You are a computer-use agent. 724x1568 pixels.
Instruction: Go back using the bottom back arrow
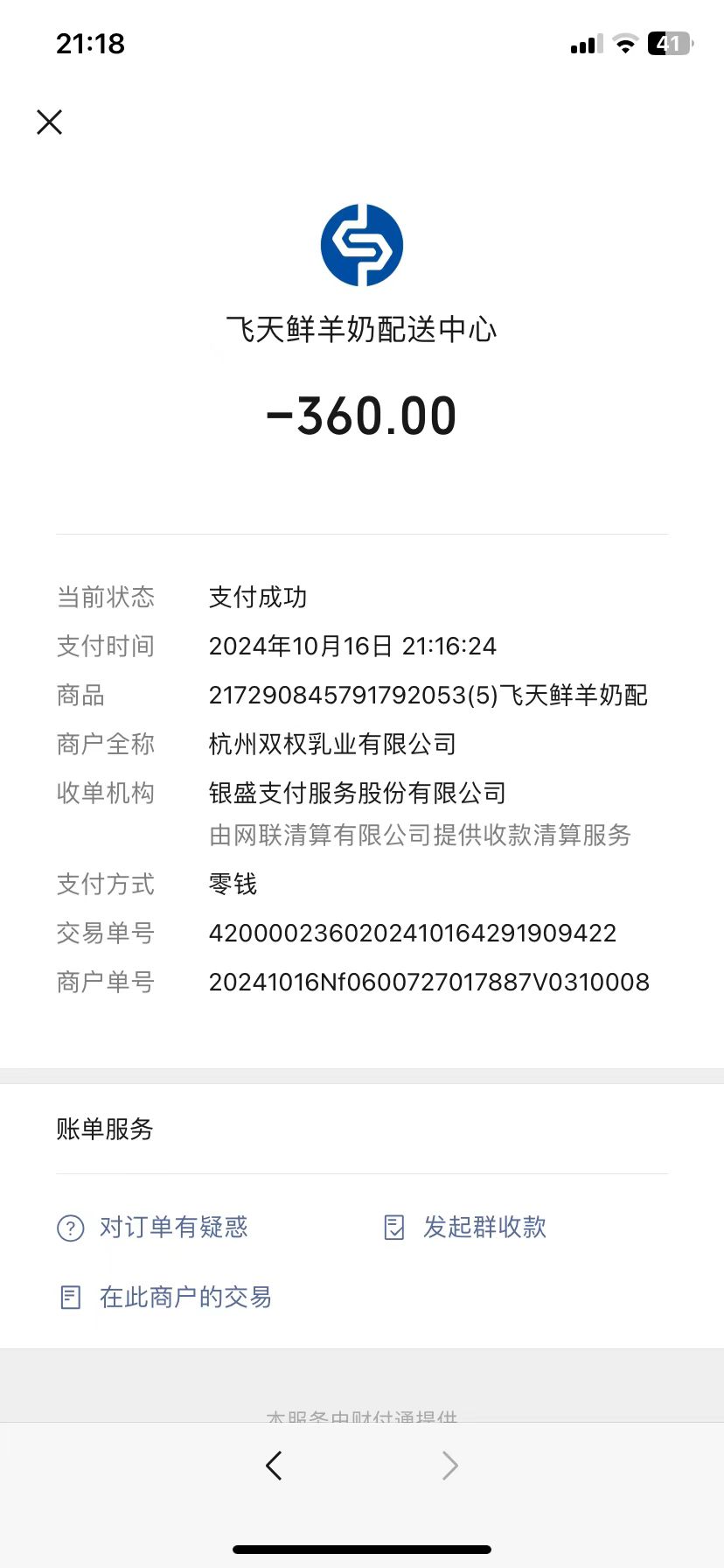click(x=274, y=1465)
